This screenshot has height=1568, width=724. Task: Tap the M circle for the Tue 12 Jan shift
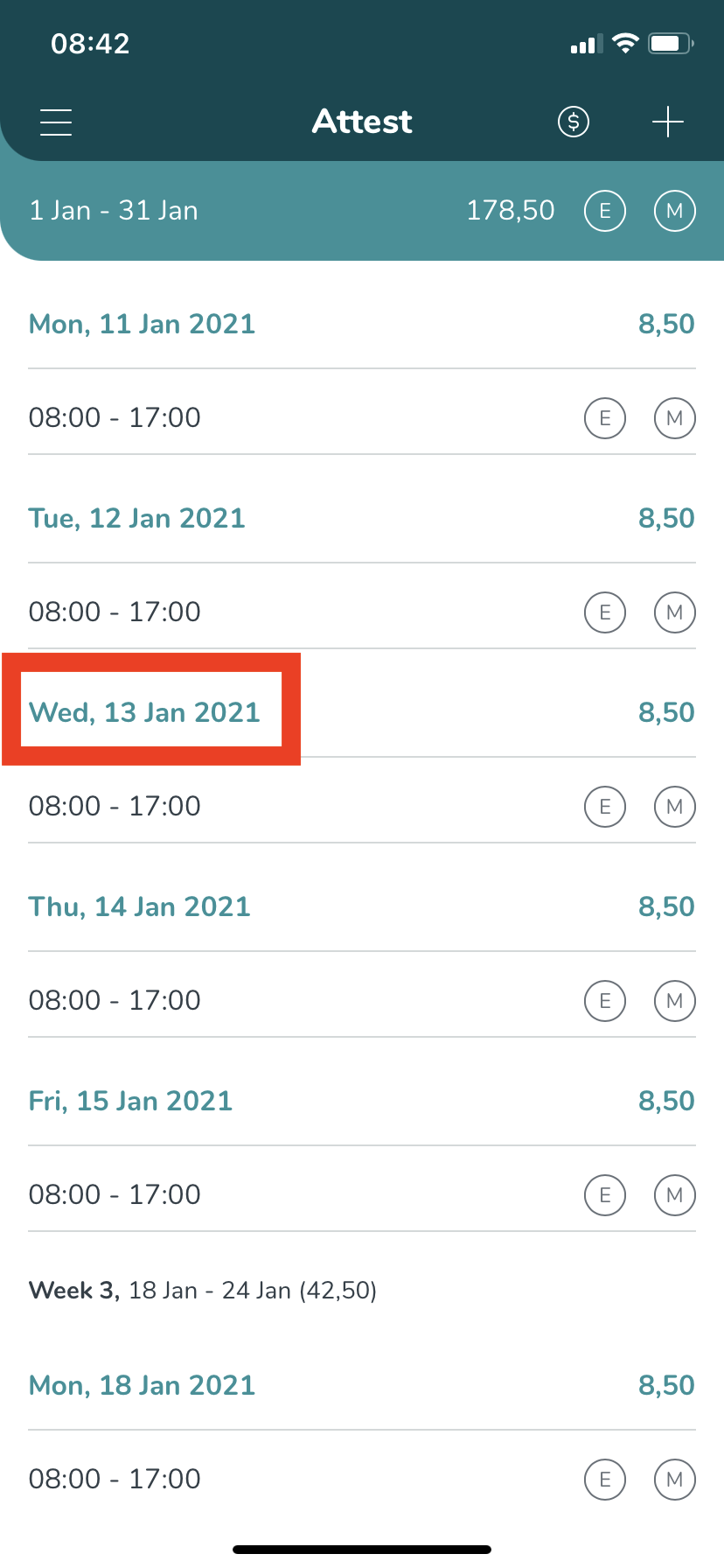pos(675,612)
